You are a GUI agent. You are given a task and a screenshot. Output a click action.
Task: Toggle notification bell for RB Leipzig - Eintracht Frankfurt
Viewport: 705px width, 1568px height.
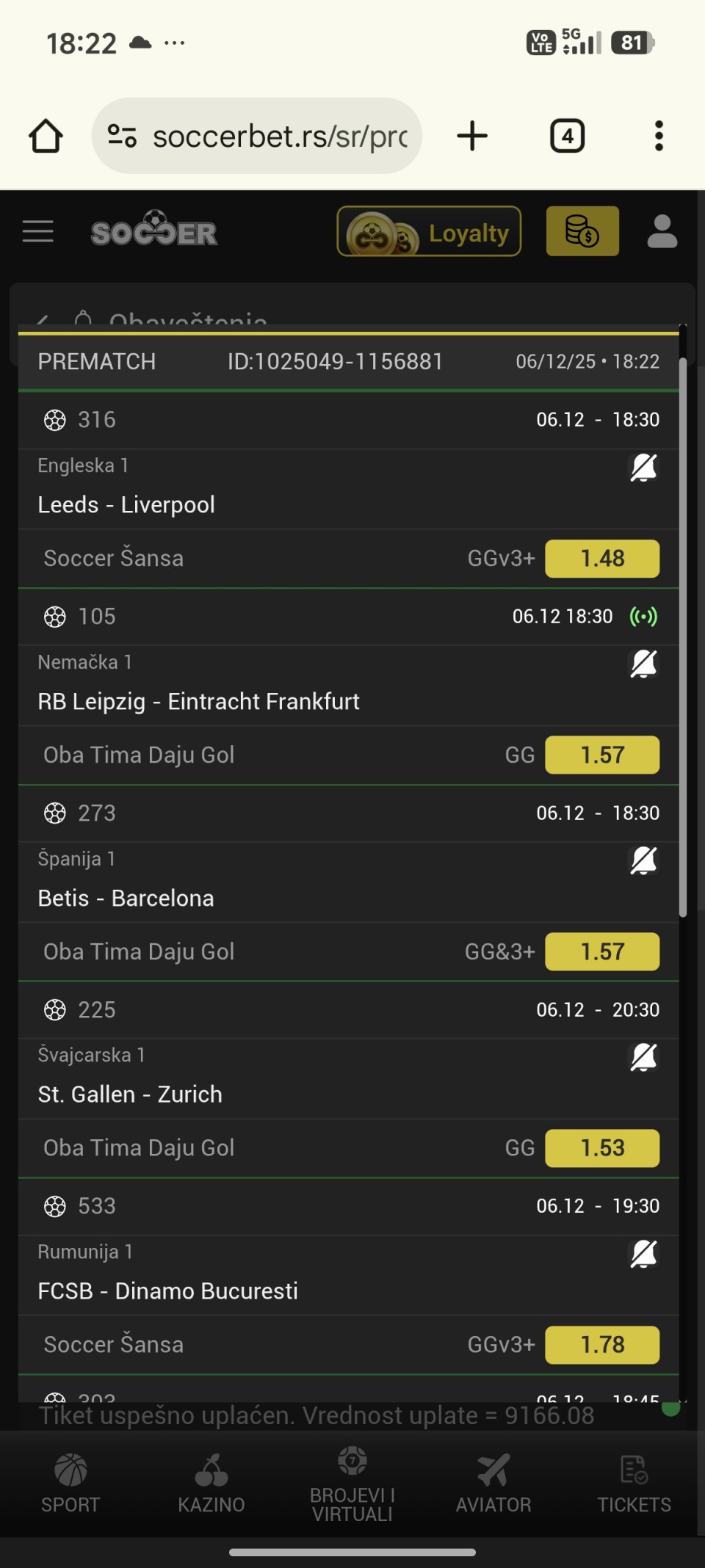[x=643, y=664]
